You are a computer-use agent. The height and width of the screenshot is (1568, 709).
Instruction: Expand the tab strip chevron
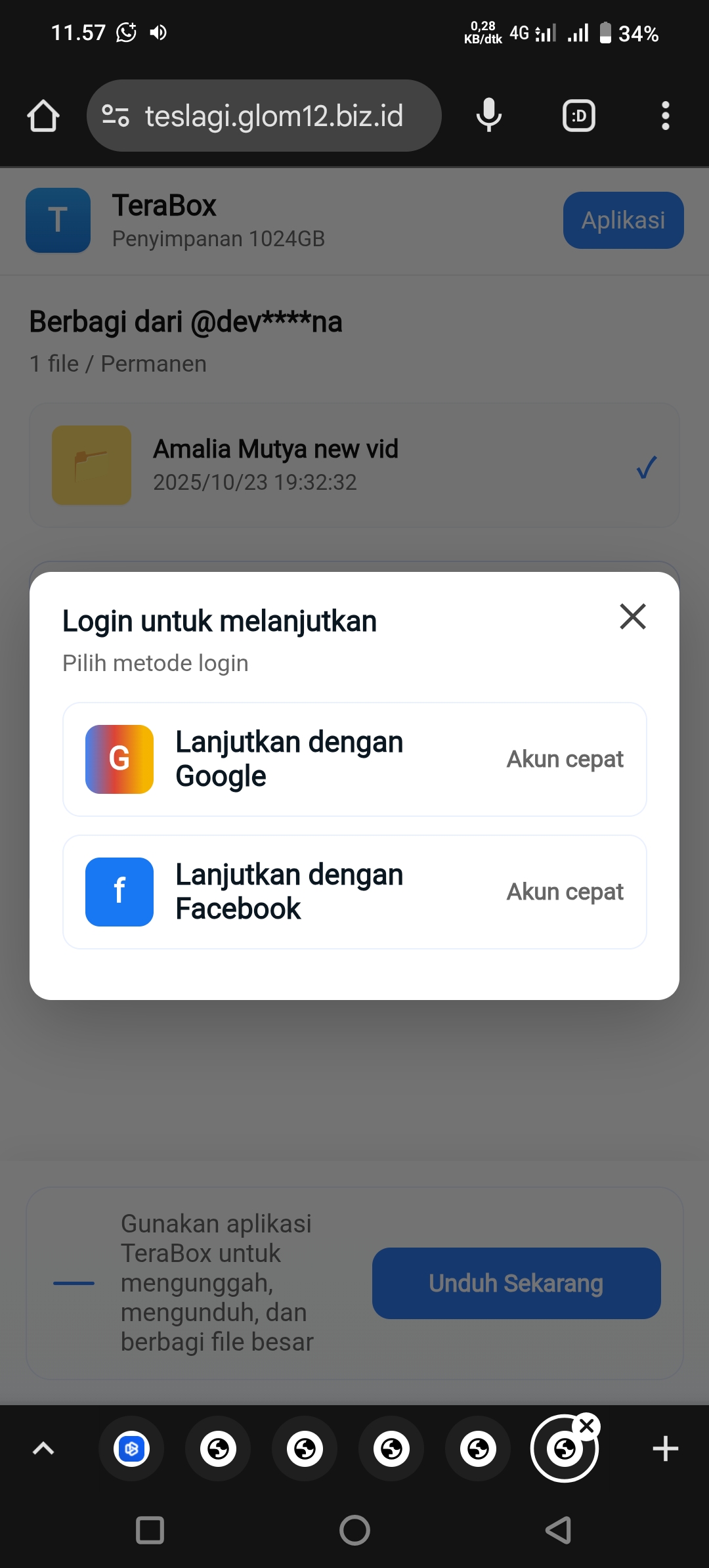point(43,1449)
